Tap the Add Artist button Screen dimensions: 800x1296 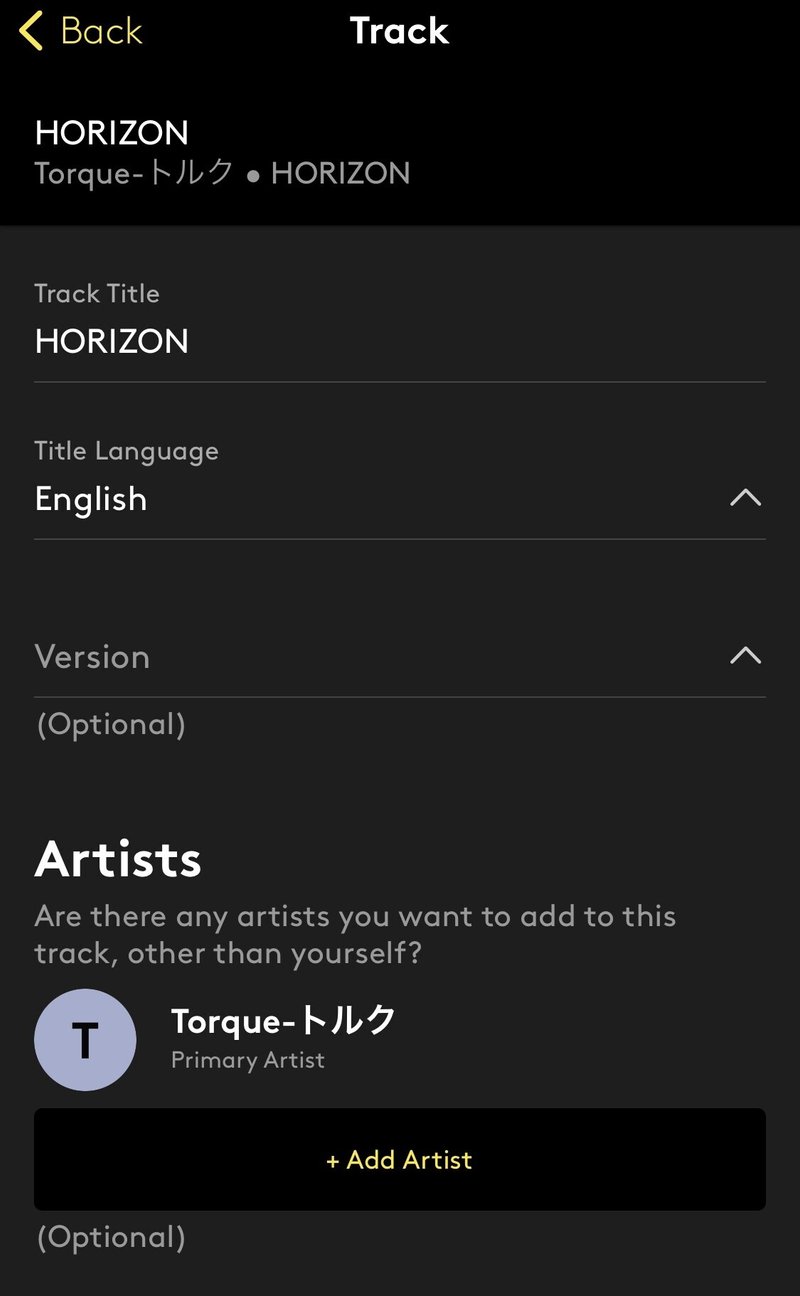tap(400, 1160)
